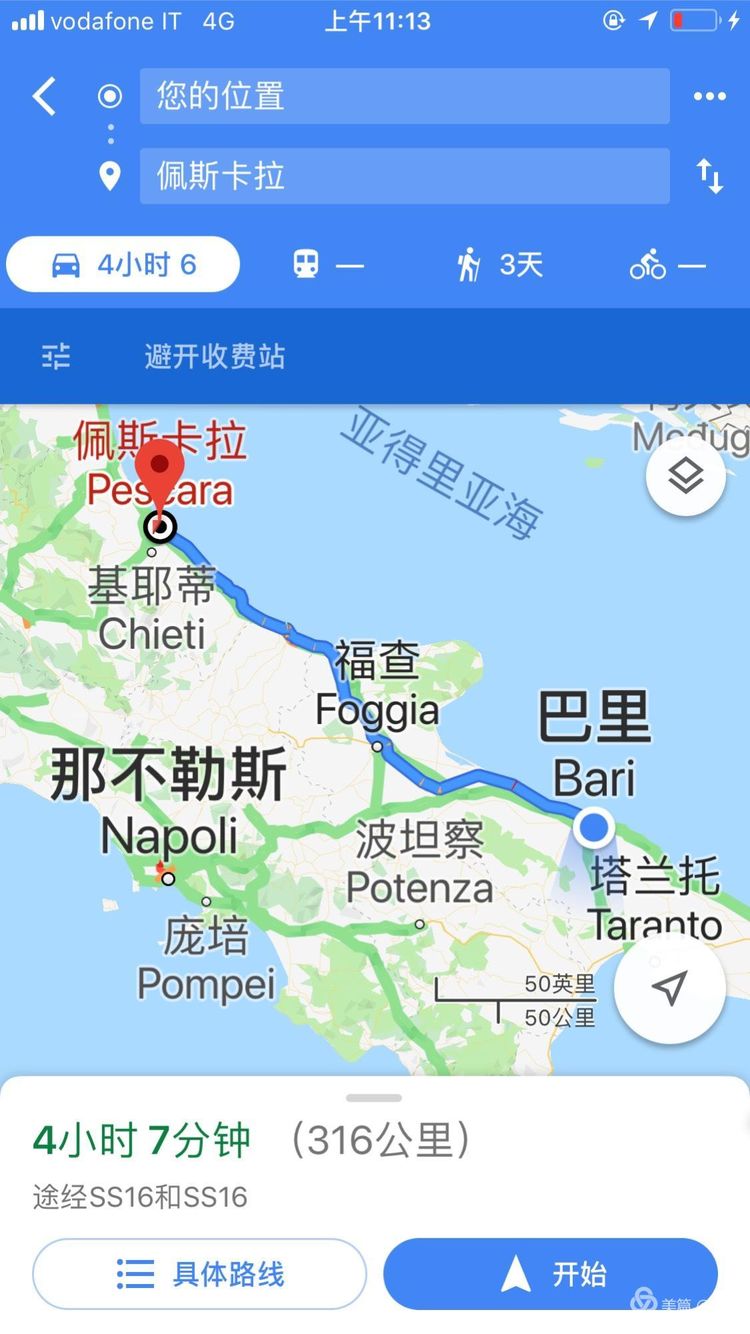This screenshot has width=750, height=1334.
Task: Edit the starting point field 您的位置
Action: coord(404,97)
